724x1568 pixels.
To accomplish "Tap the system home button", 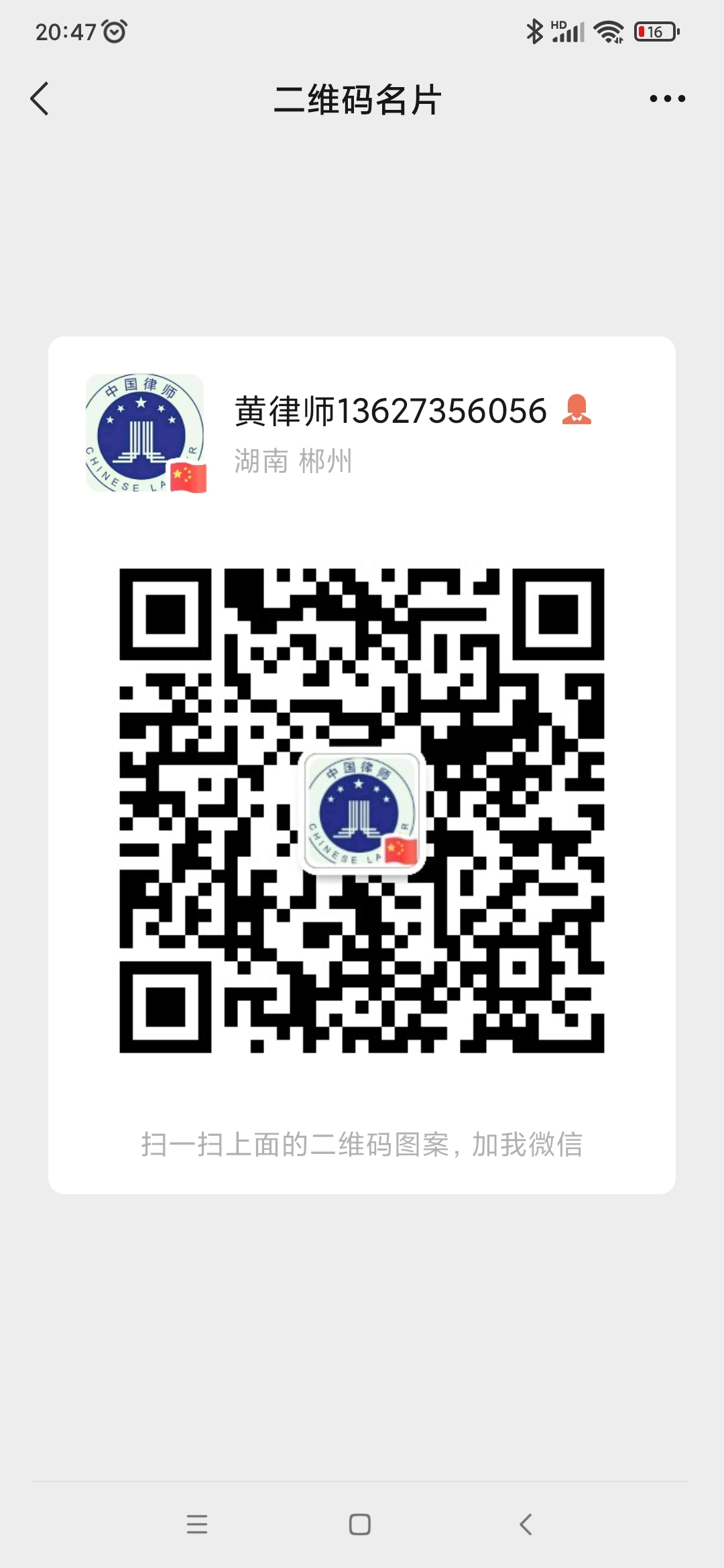I will click(x=360, y=1524).
